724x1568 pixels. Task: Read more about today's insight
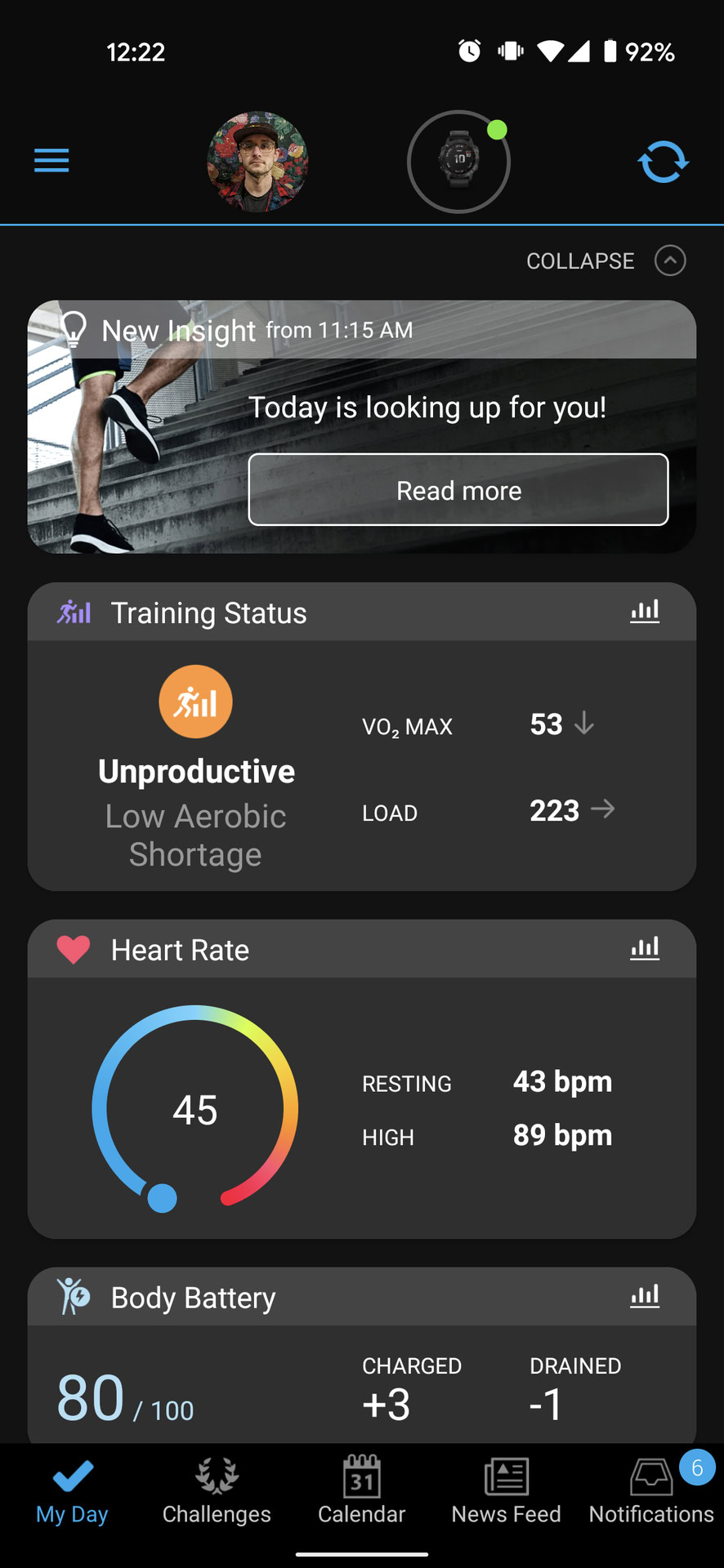click(x=458, y=490)
